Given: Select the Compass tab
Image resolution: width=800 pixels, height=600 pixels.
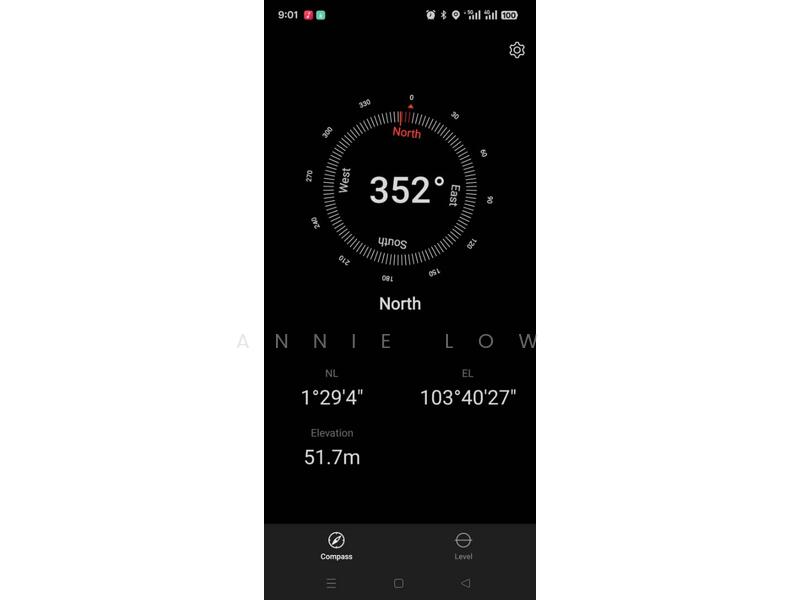Looking at the screenshot, I should 336,546.
